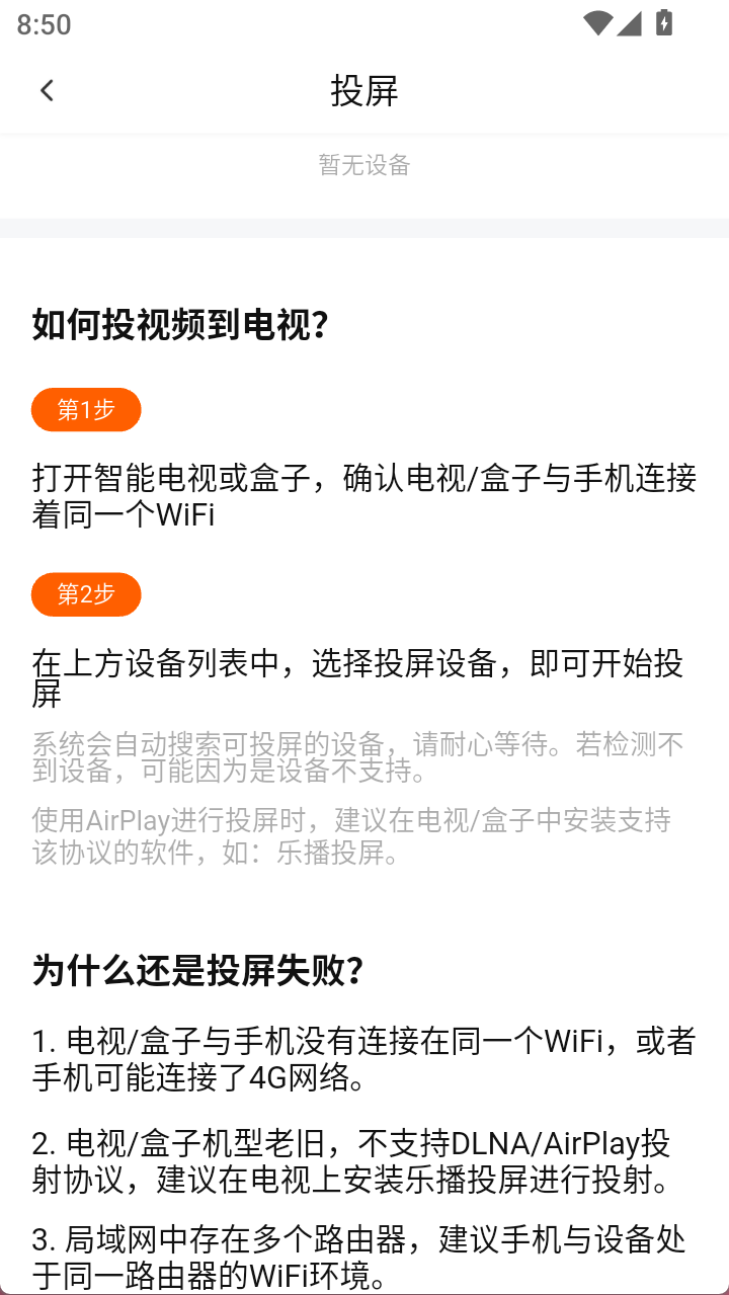Click the 投屏 title icon area
The height and width of the screenshot is (1295, 729).
[x=364, y=91]
